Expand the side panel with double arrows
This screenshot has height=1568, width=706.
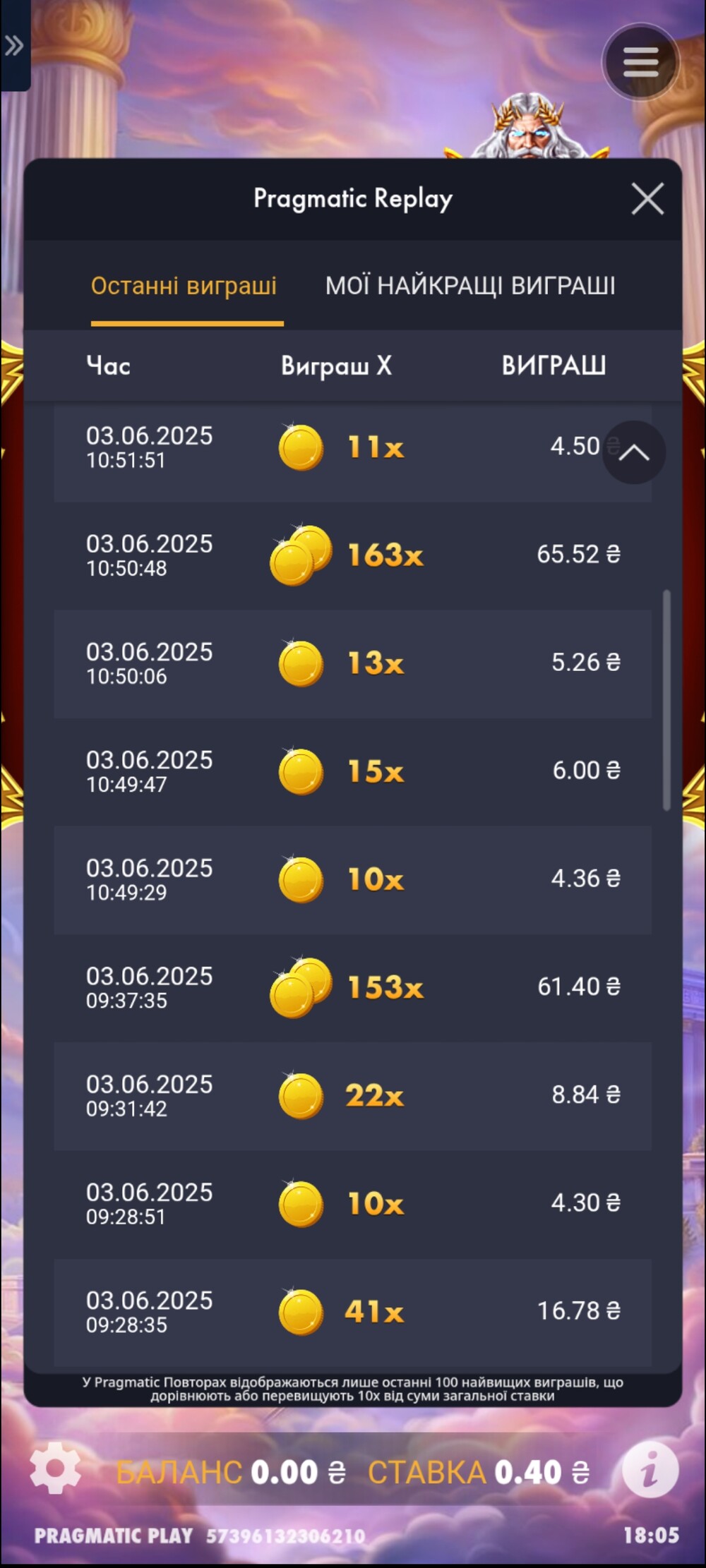pyautogui.click(x=14, y=46)
